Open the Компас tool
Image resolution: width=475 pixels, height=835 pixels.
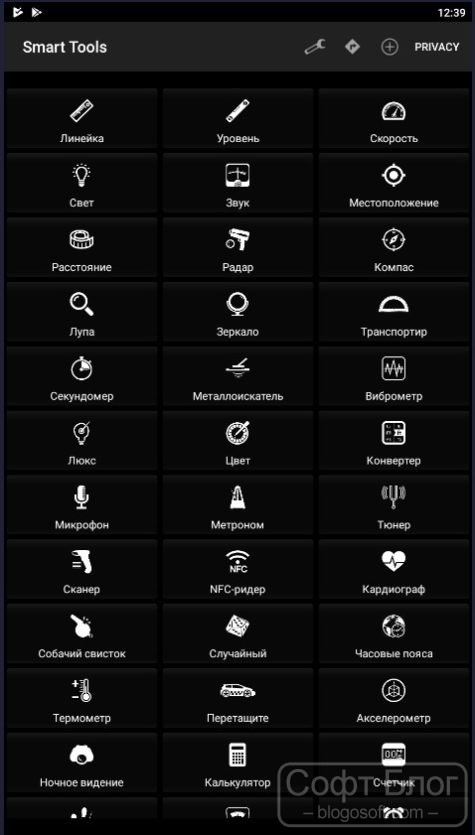pos(394,247)
